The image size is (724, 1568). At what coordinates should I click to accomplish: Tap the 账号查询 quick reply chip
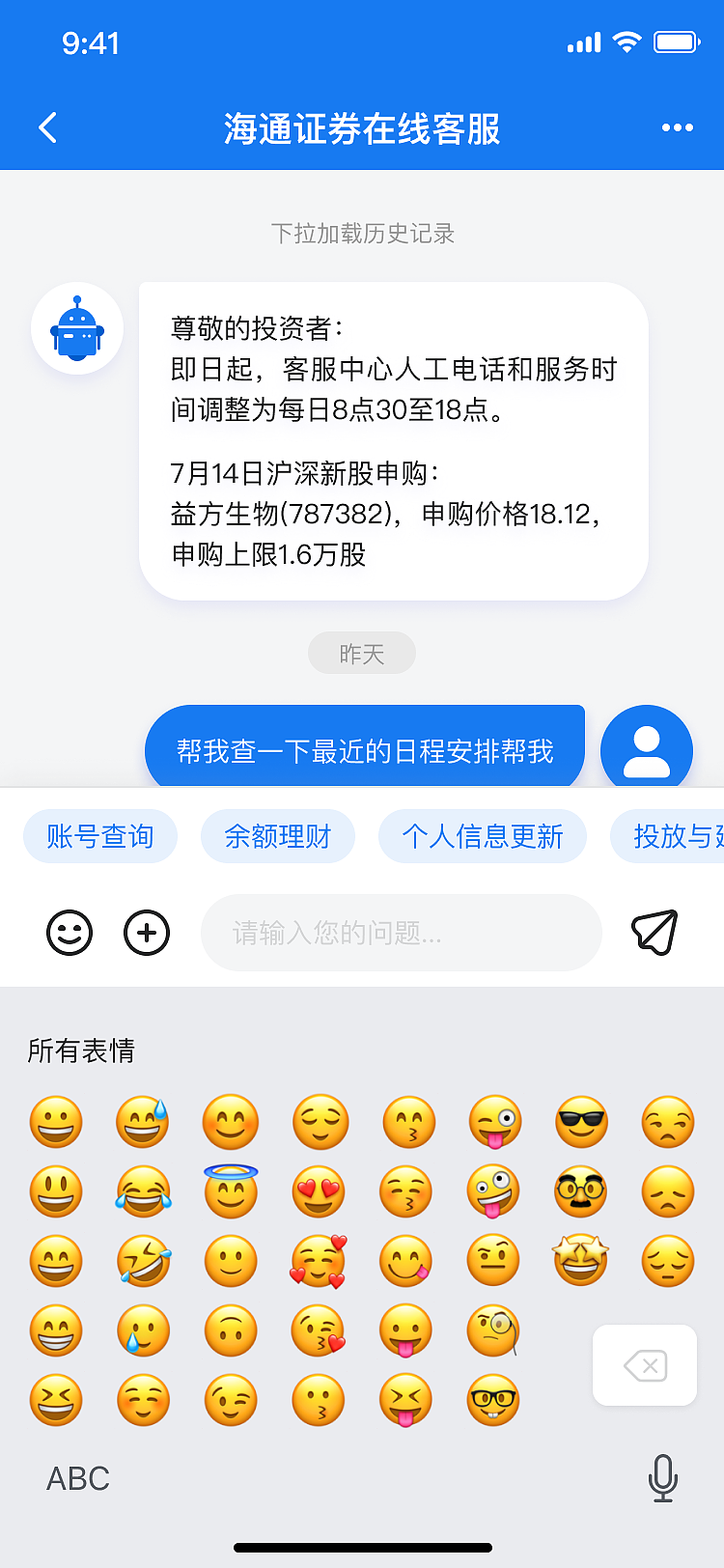pos(100,836)
